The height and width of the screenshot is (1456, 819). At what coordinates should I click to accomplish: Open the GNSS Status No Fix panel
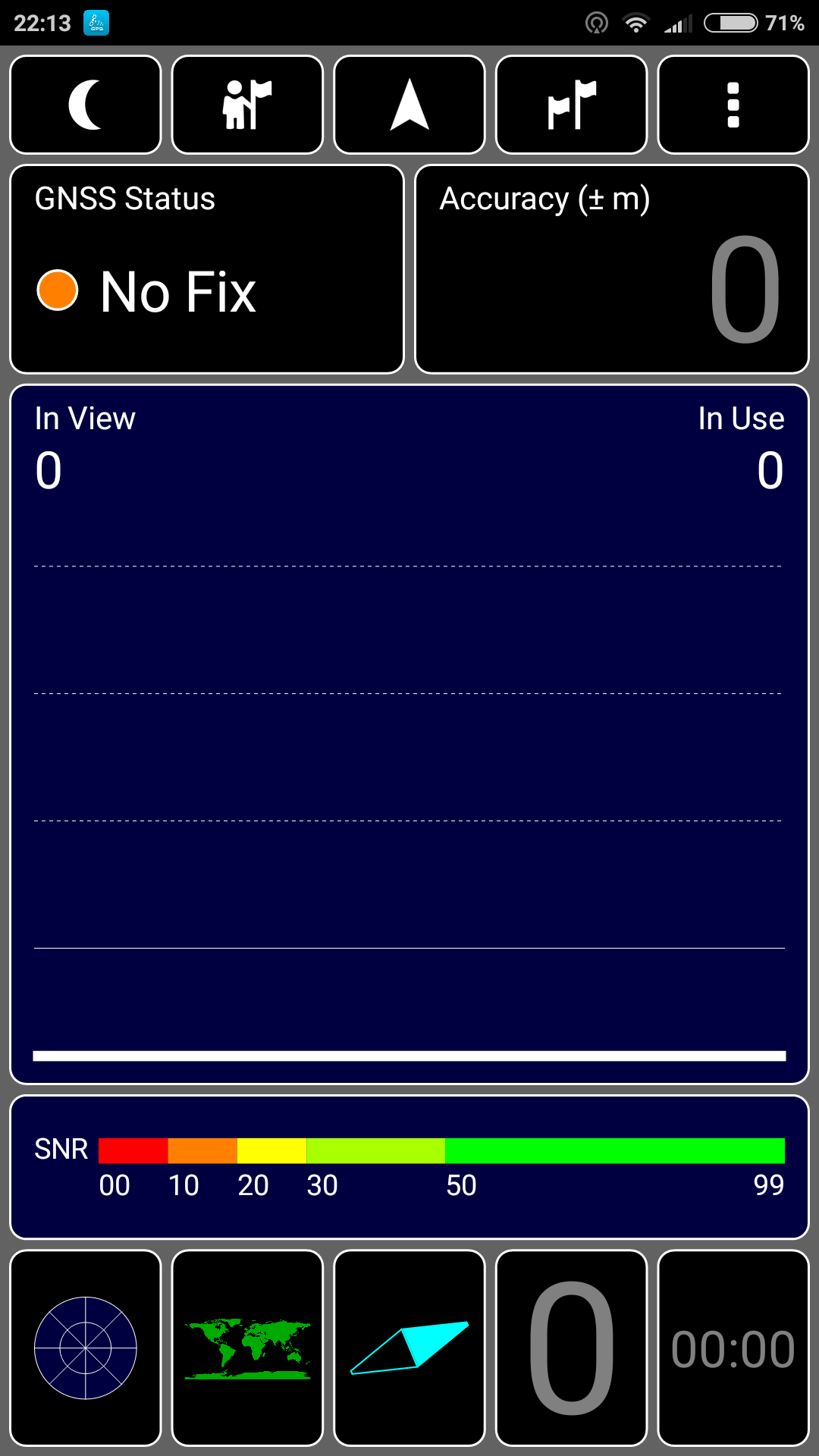(x=207, y=269)
